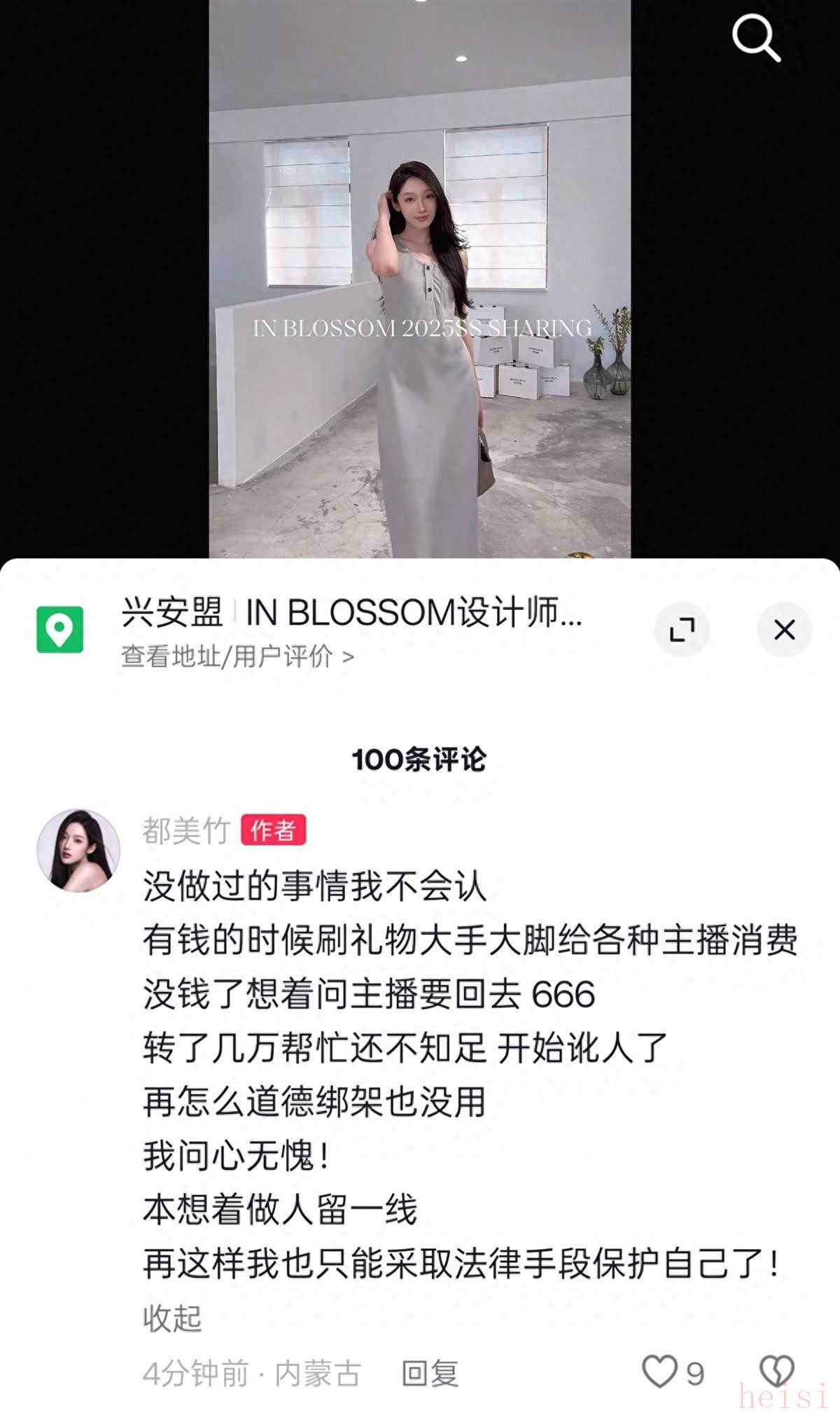Screen dimensions: 840x1417
Task: Open the 兴安盟 IN BLOSSOM location card
Action: (351, 613)
